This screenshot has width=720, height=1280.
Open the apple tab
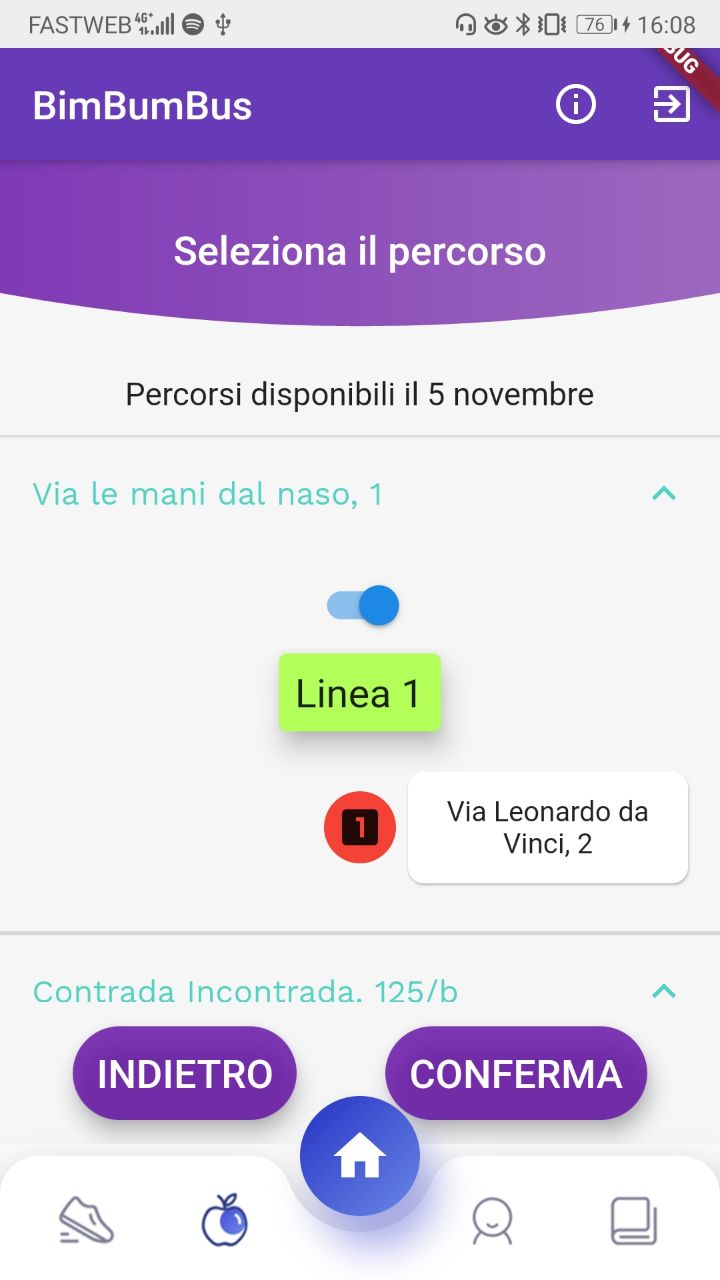tap(224, 1221)
